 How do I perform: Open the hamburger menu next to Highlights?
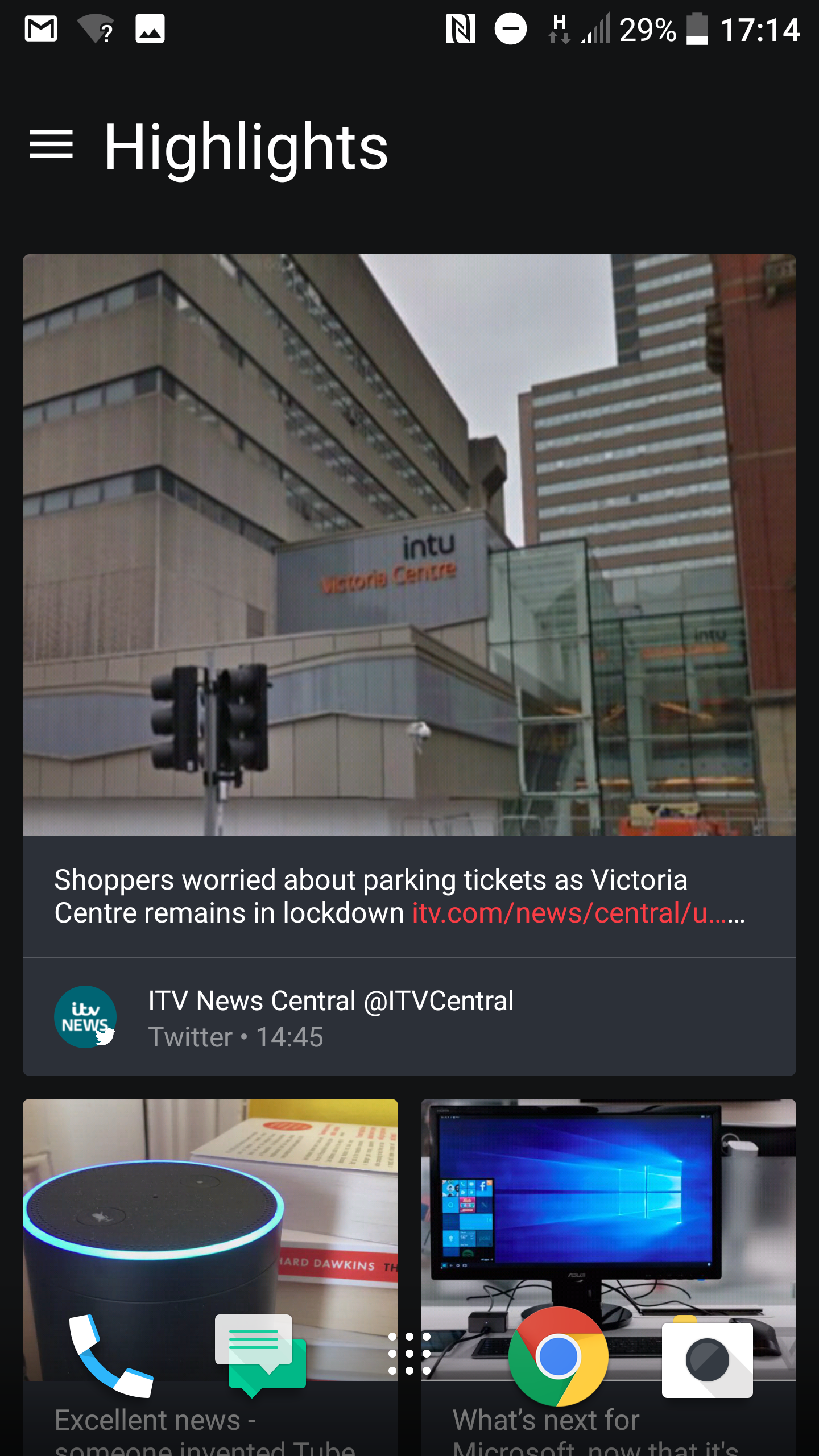51,144
